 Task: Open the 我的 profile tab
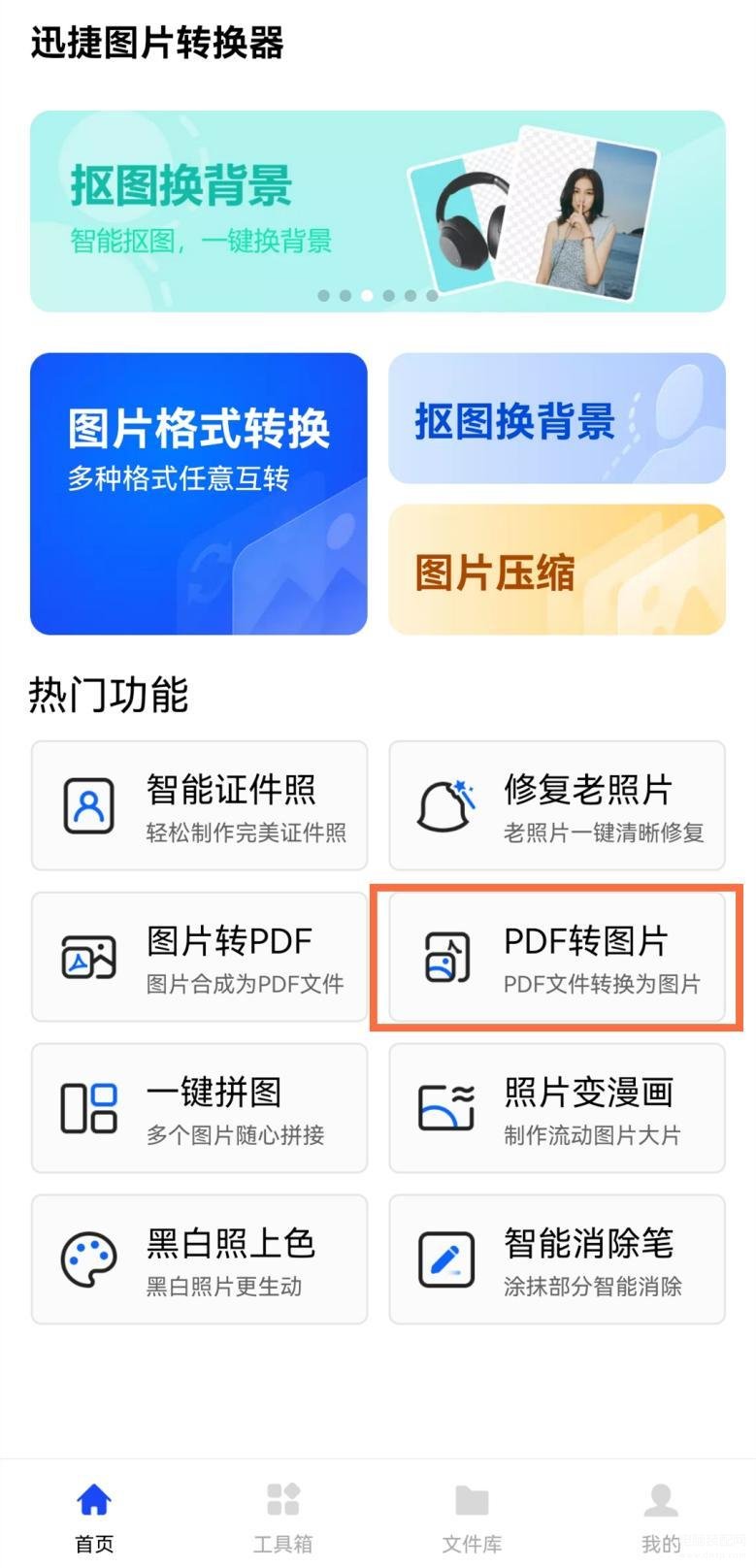coord(661,1518)
